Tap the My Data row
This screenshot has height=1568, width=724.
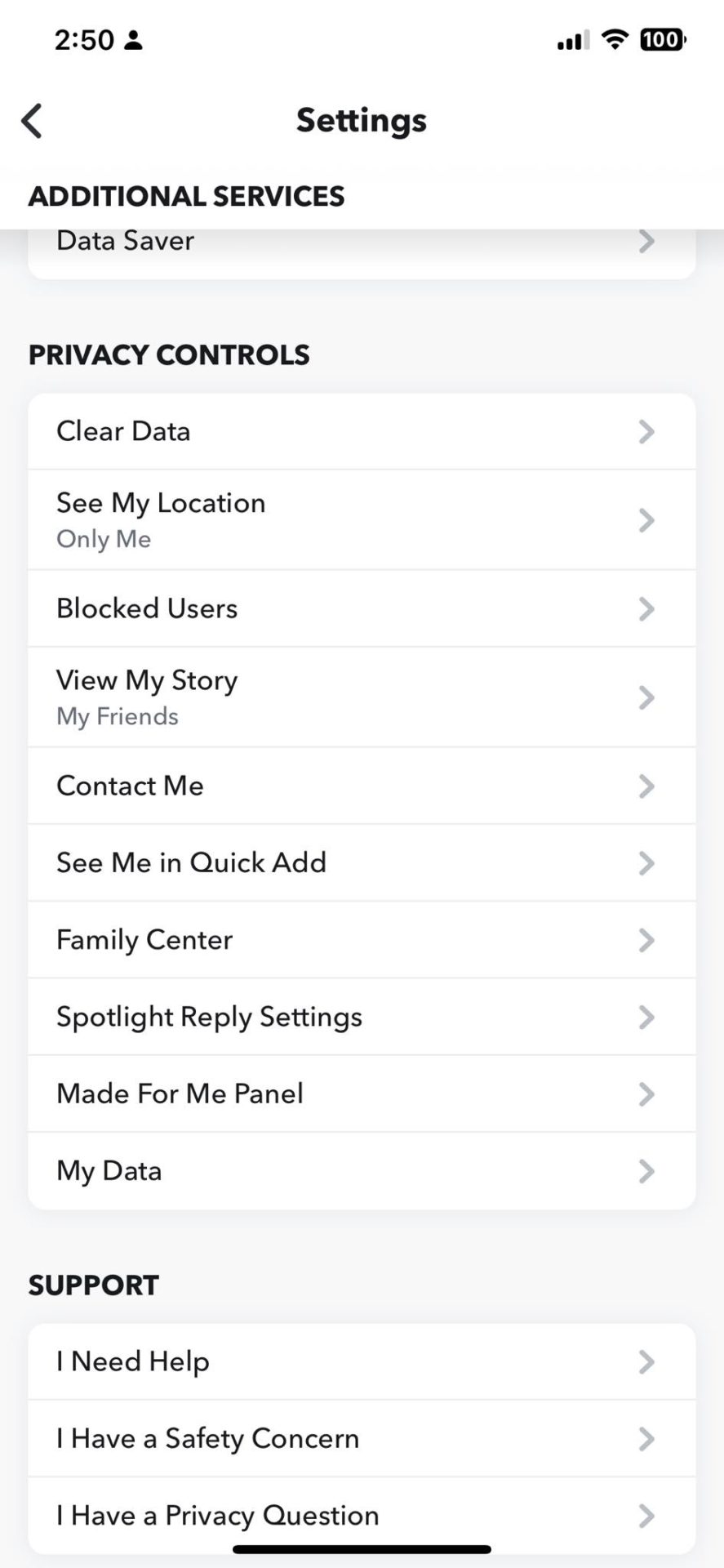362,1170
